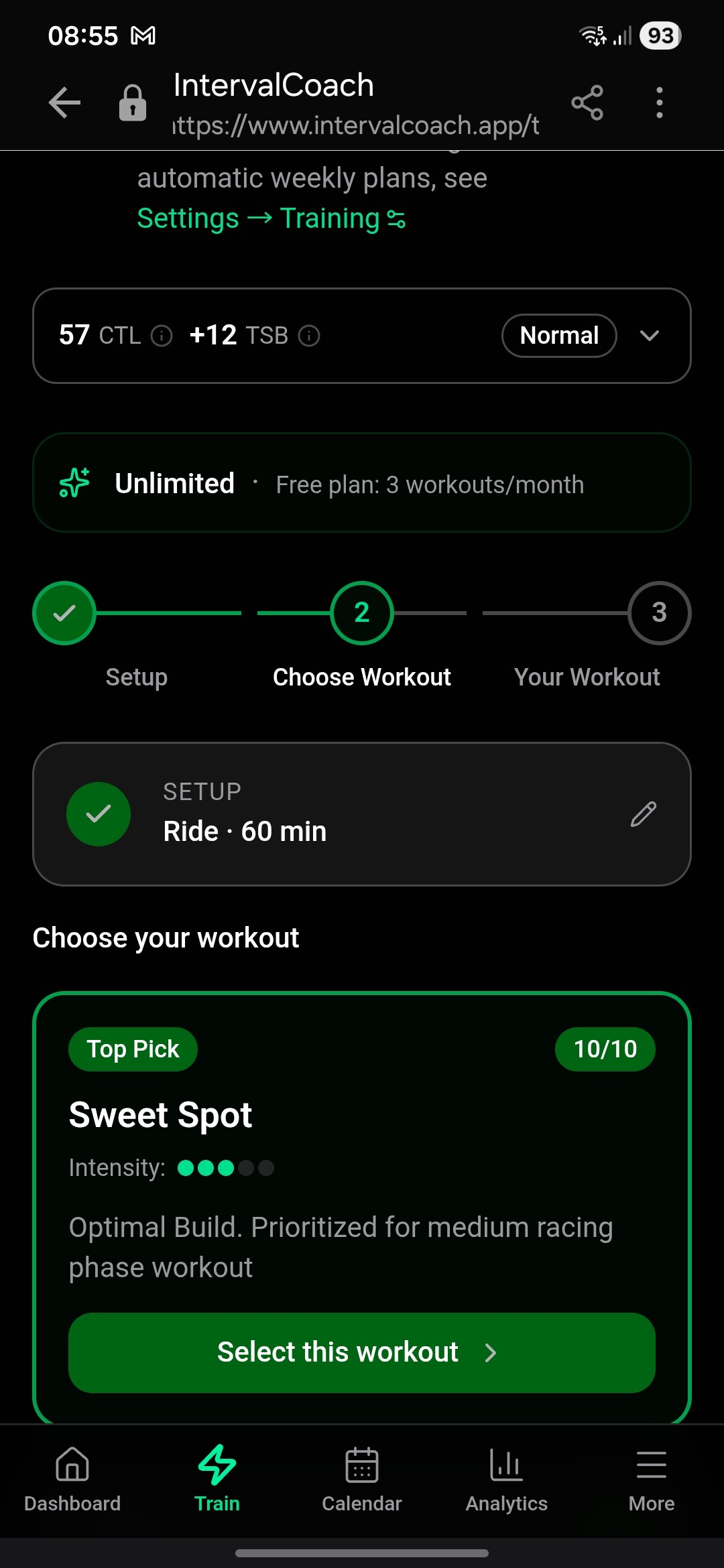
Task: Return to the Setup step
Action: [64, 612]
